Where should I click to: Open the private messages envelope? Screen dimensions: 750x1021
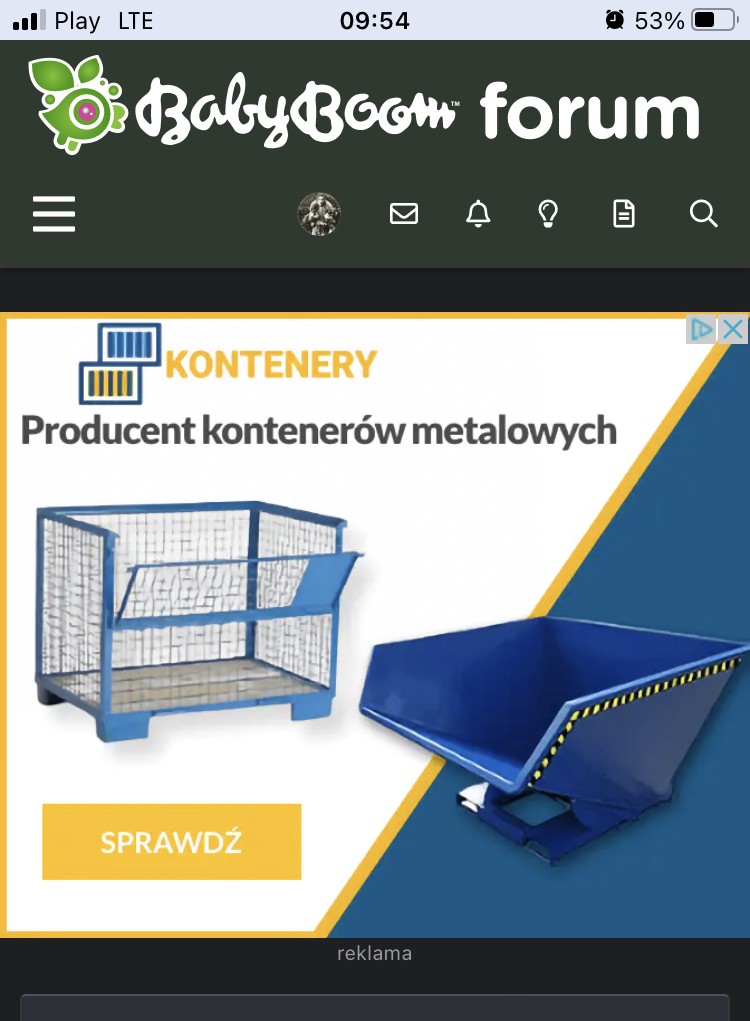(404, 213)
